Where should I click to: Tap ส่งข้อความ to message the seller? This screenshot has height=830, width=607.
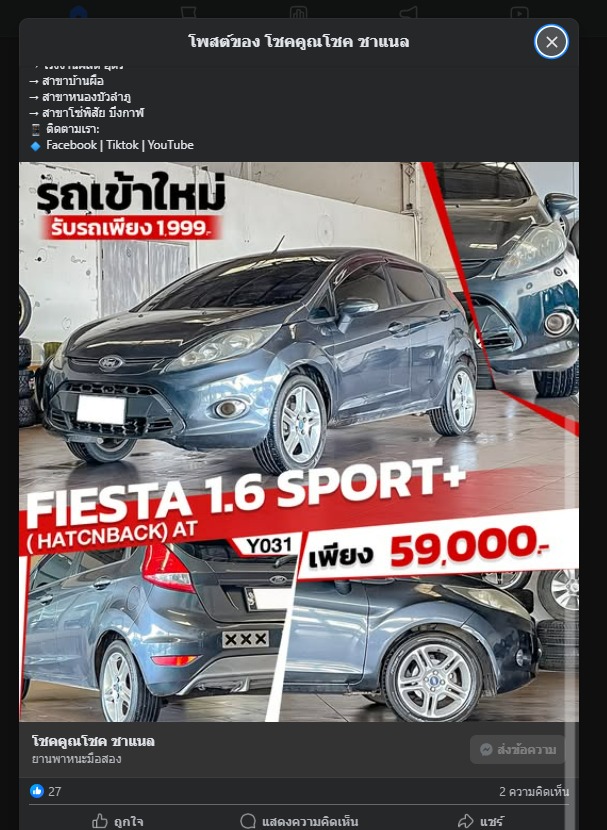(x=517, y=749)
